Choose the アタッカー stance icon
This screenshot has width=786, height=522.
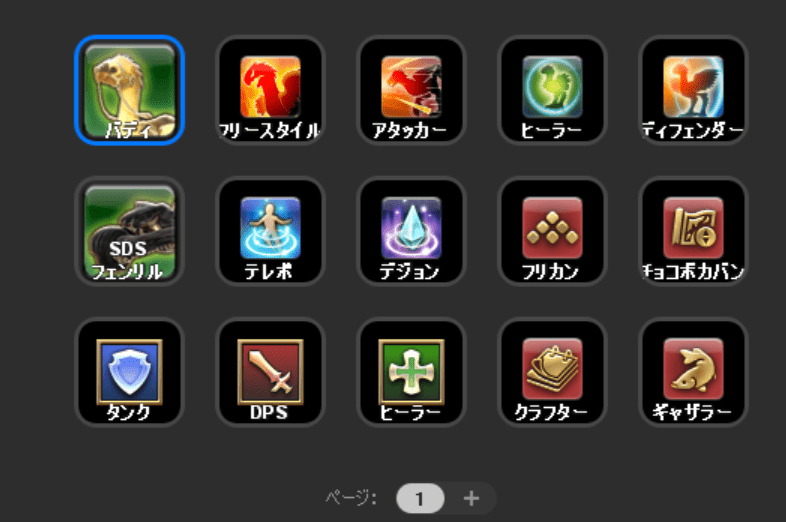[412, 90]
